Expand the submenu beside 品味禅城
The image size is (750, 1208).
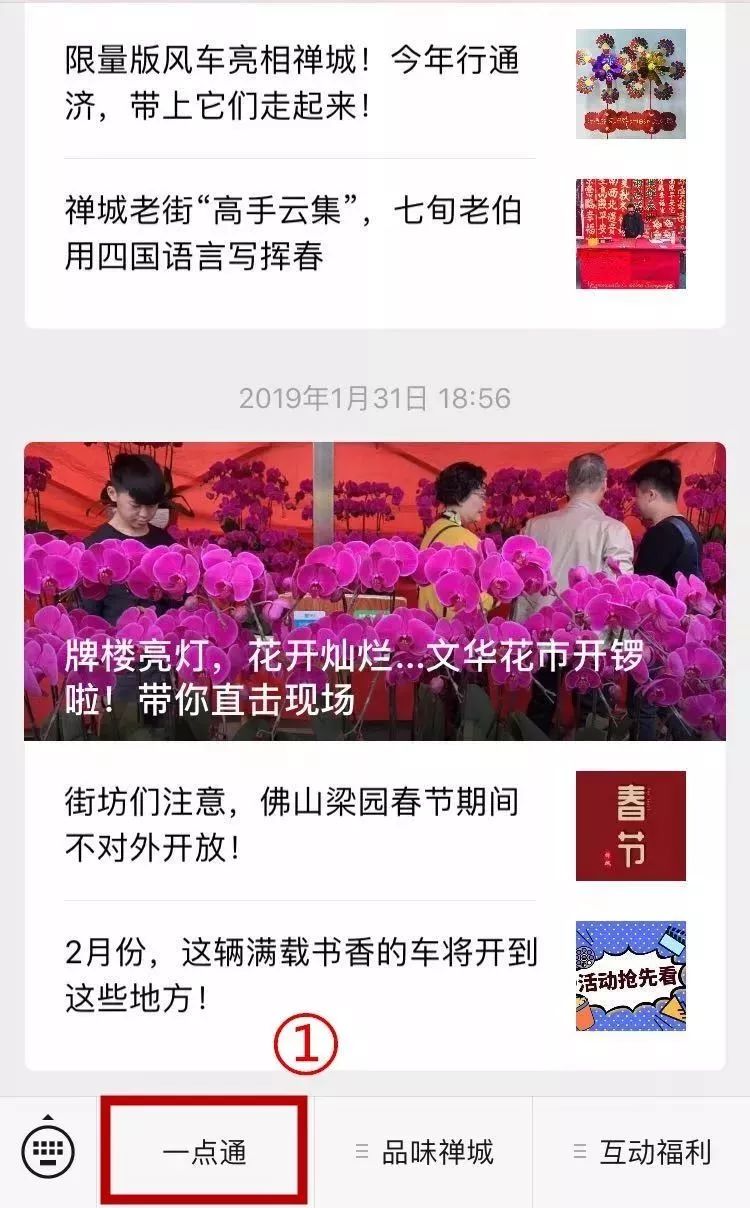coord(362,1153)
